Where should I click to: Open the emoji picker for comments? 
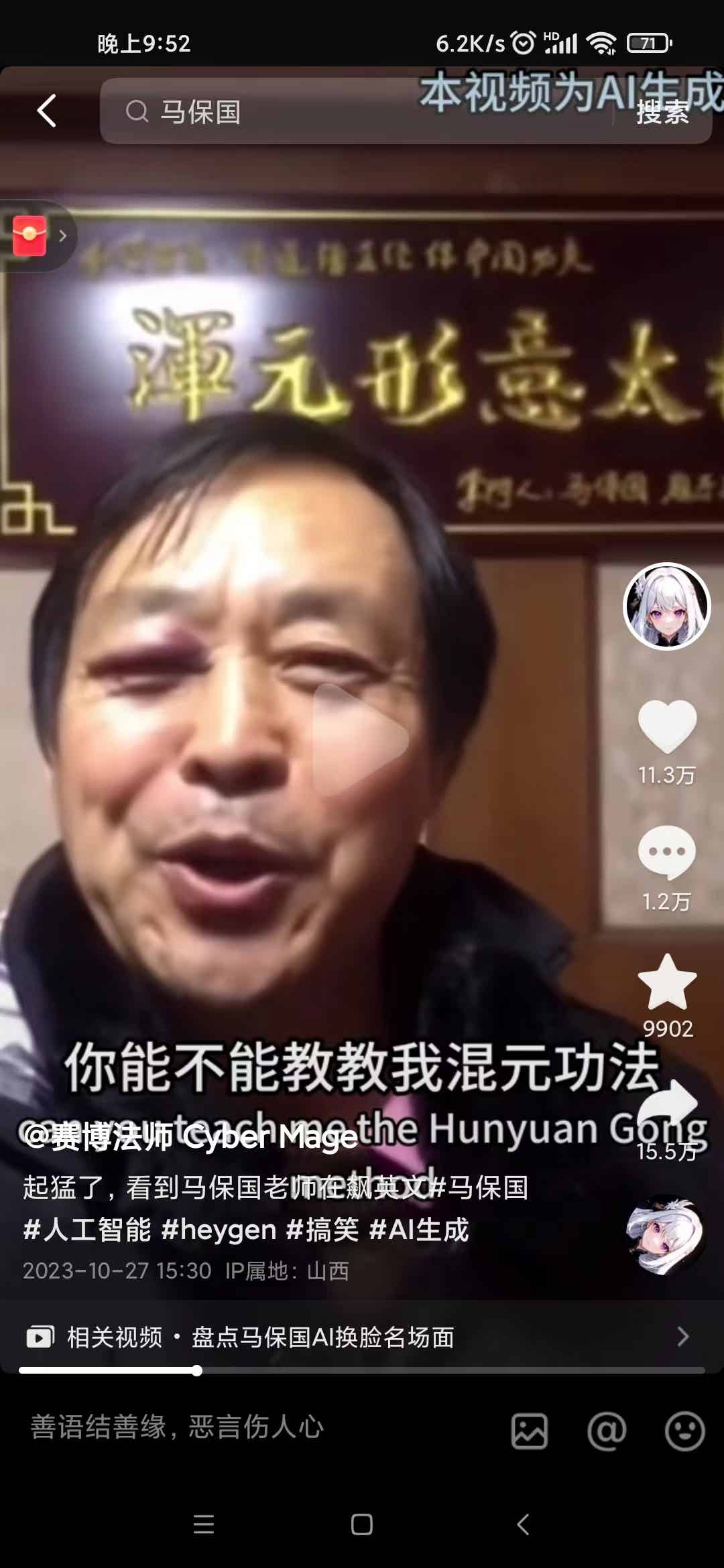[x=684, y=1431]
